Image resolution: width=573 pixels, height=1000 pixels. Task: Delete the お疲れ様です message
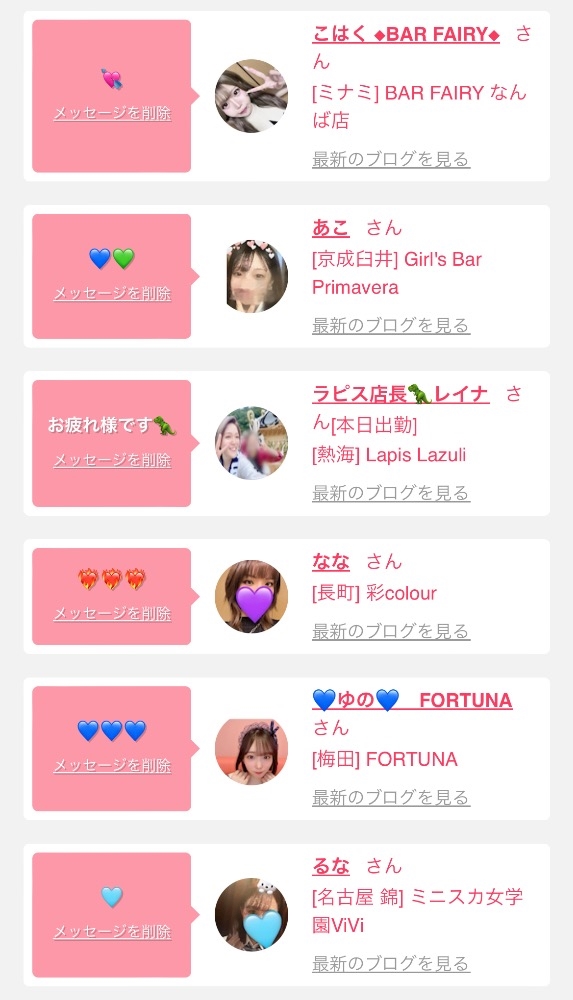click(x=112, y=460)
